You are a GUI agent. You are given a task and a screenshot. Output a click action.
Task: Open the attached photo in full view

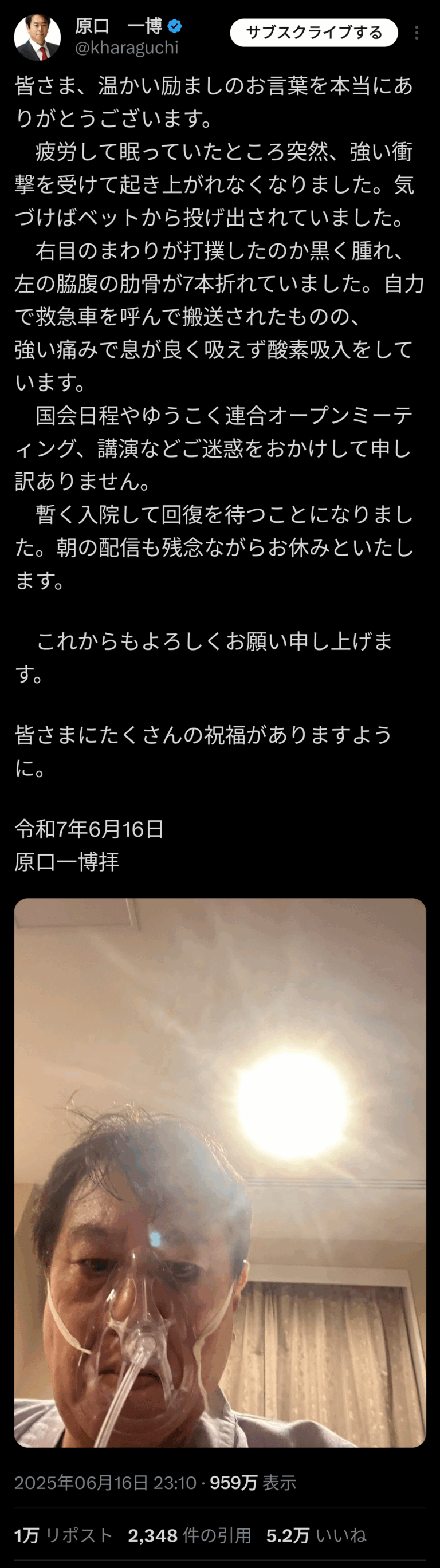pyautogui.click(x=219, y=1172)
